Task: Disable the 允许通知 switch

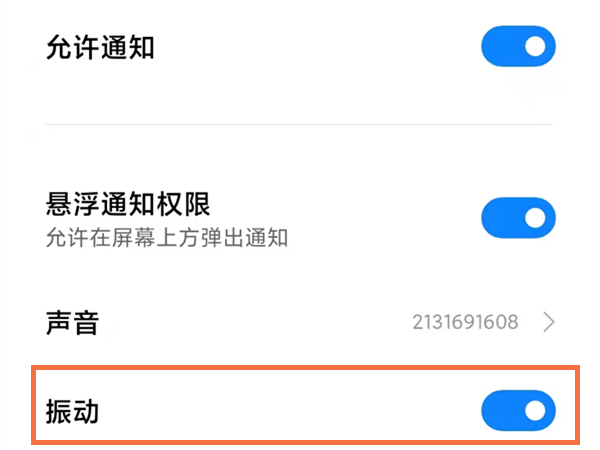Action: [518, 47]
